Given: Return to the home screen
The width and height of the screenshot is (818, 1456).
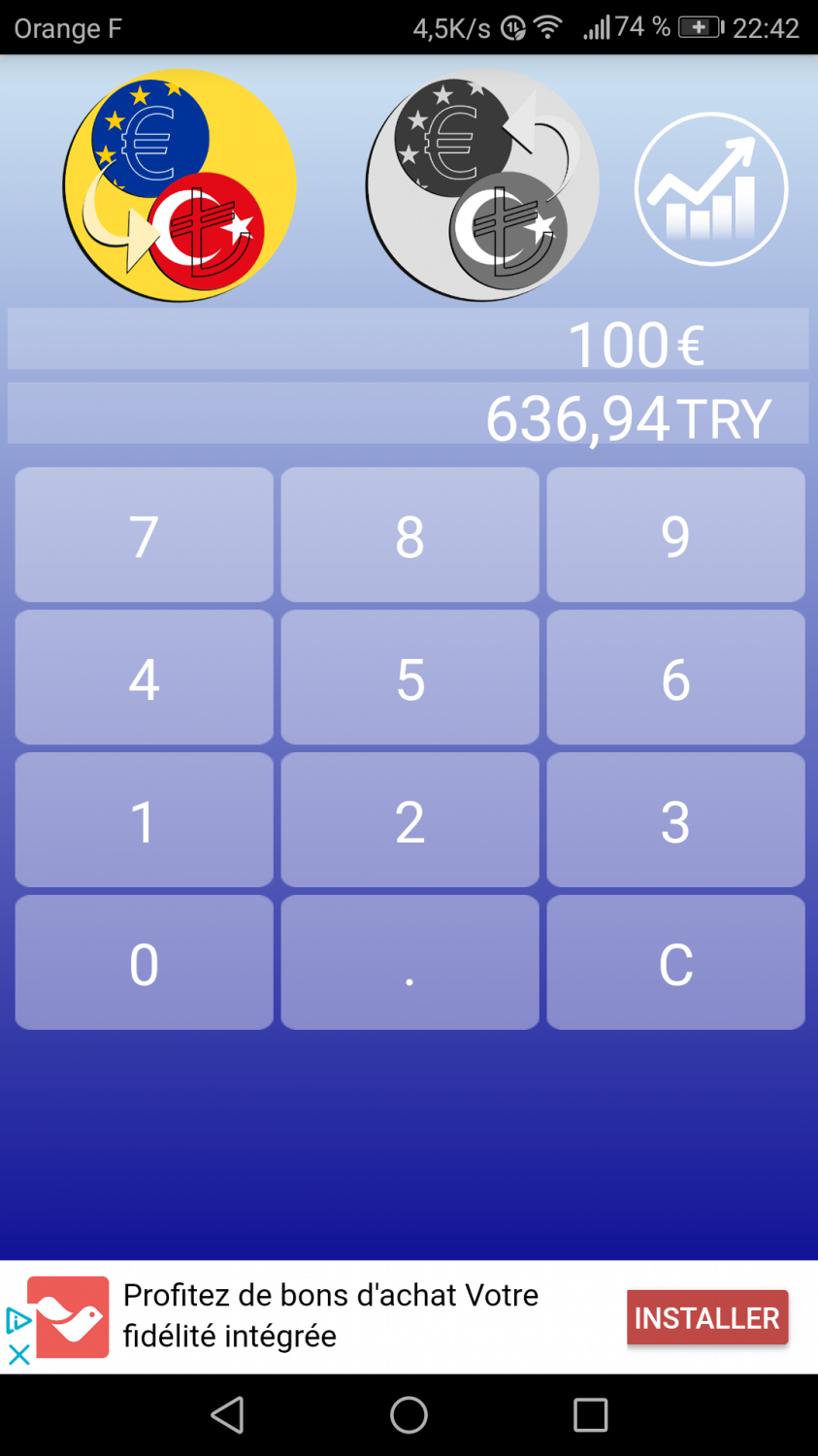Looking at the screenshot, I should click(409, 1415).
